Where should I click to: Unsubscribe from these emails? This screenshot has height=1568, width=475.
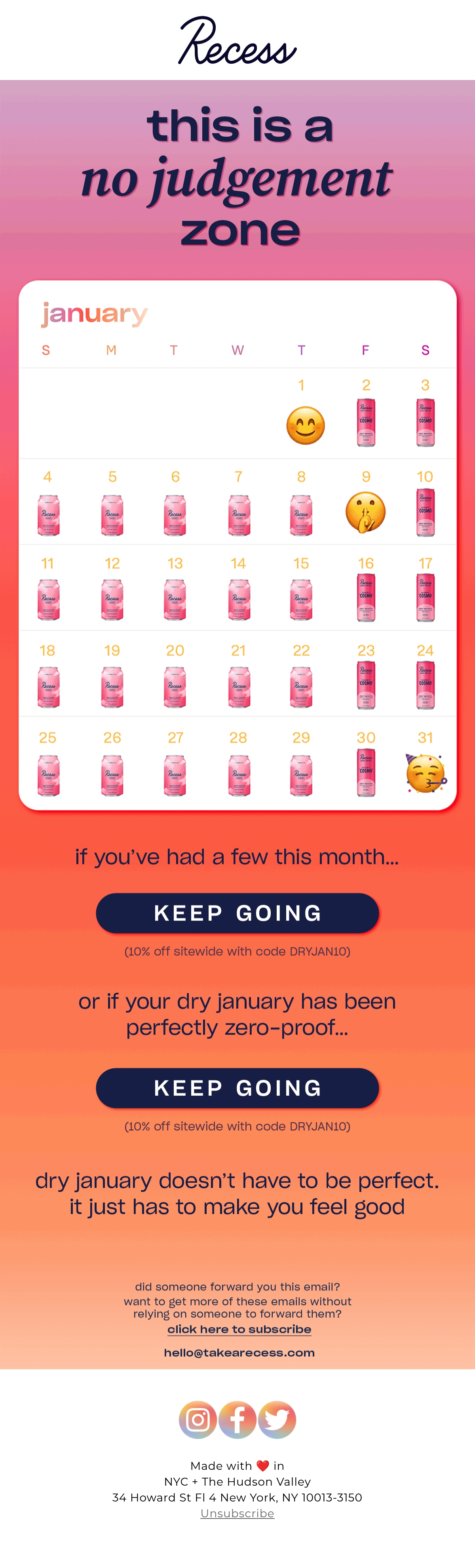pos(237,1513)
